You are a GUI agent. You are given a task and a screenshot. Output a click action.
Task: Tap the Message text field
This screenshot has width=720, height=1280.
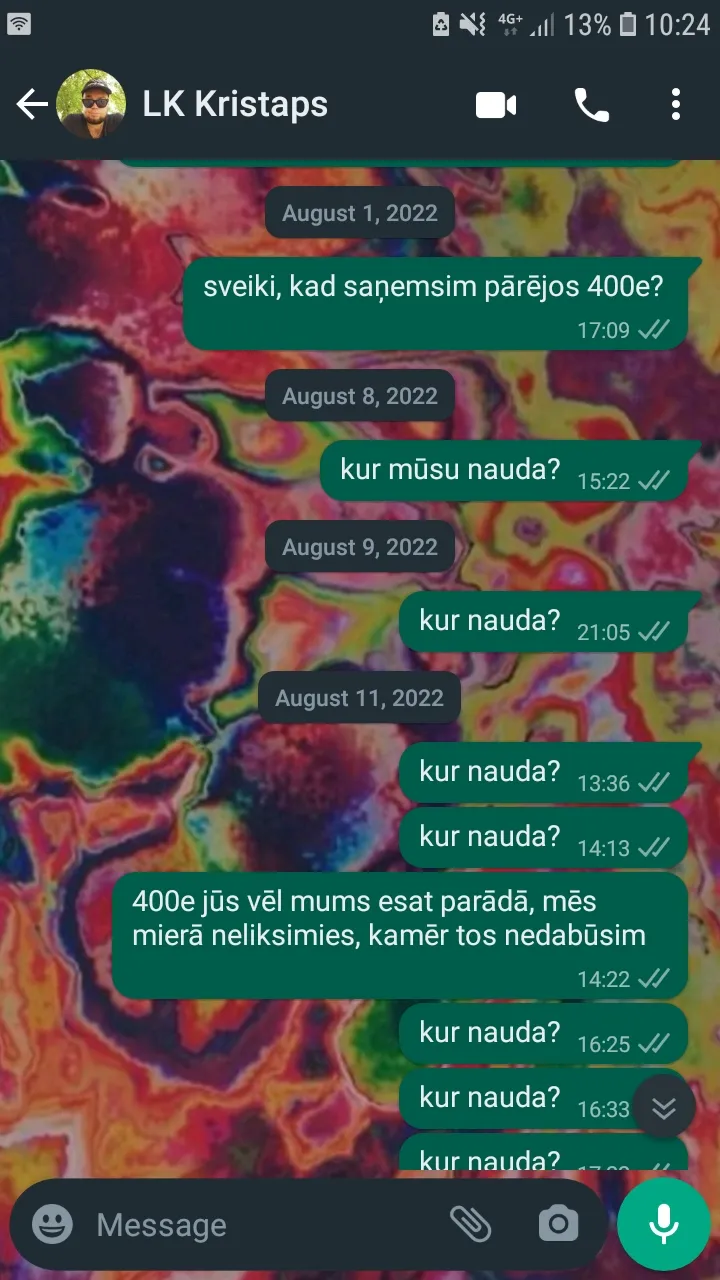[x=265, y=1224]
